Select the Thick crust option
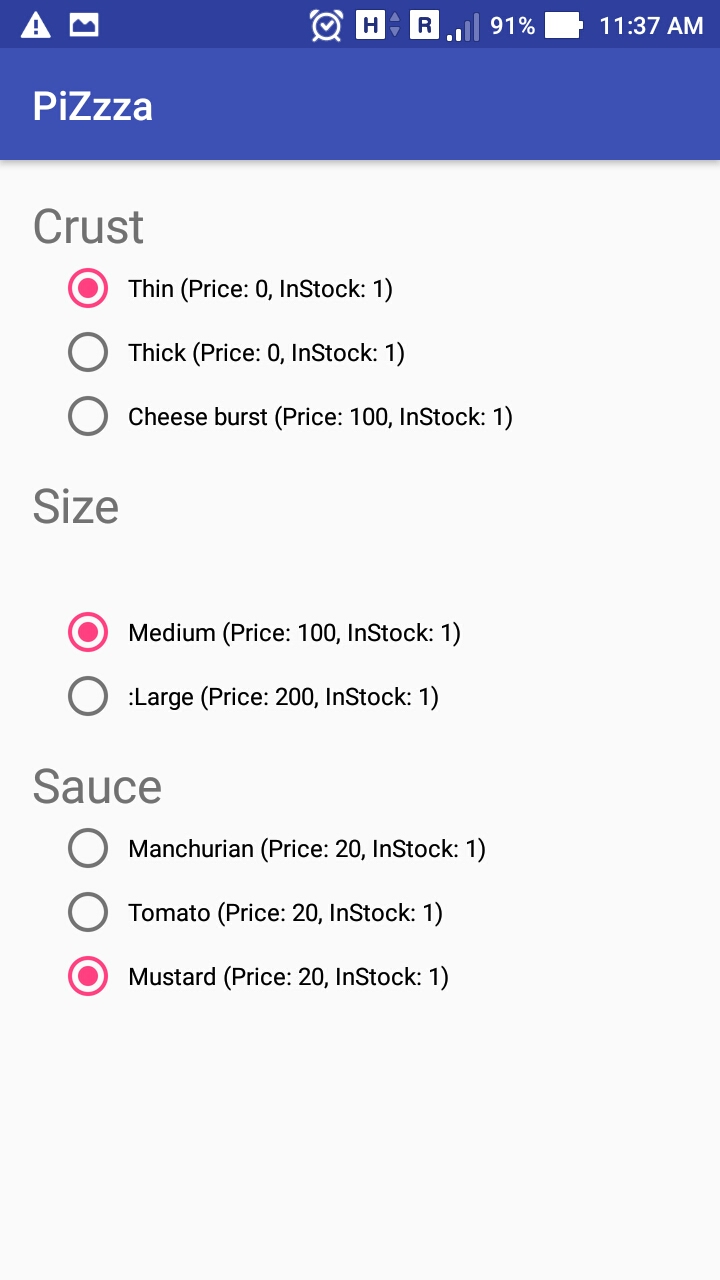 coord(88,352)
